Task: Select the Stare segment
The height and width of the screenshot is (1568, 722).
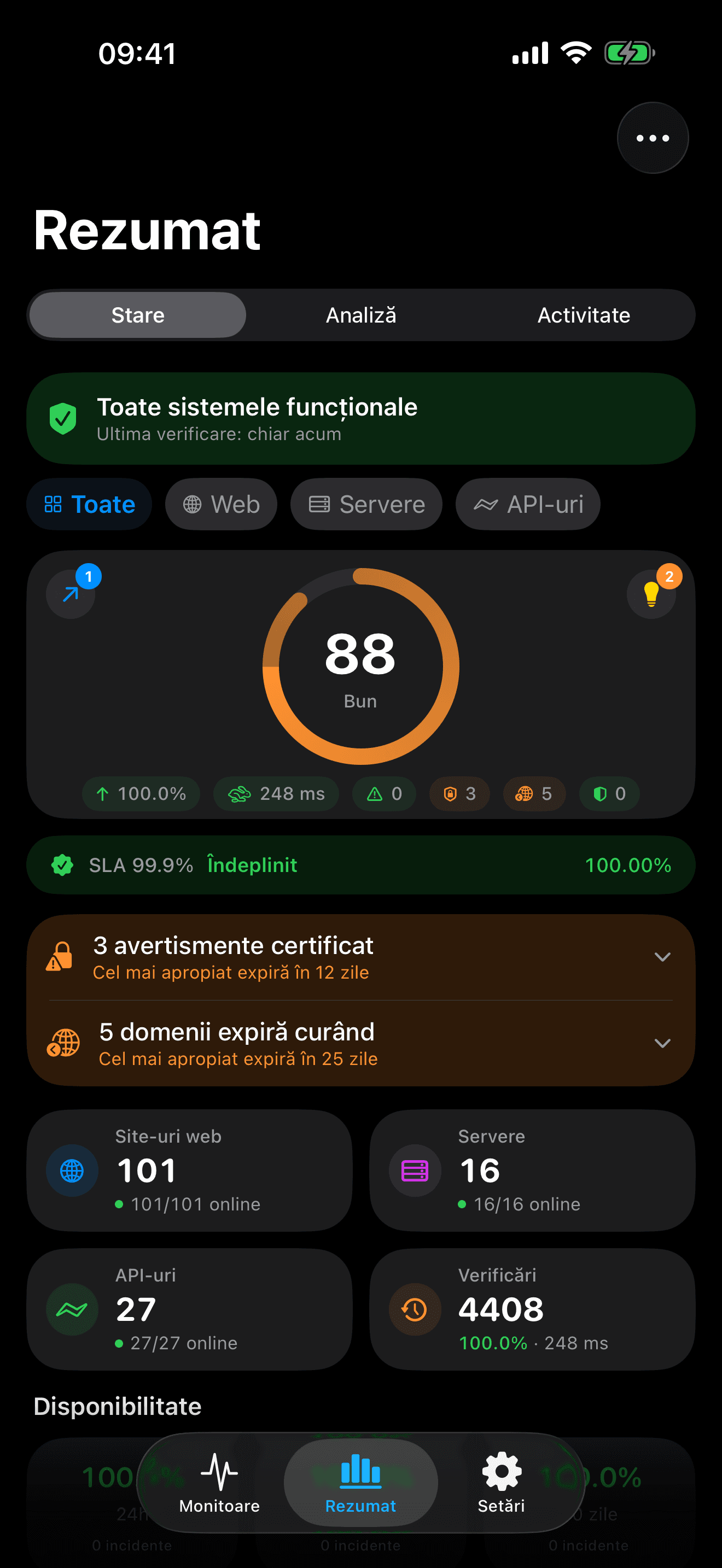Action: [x=138, y=315]
